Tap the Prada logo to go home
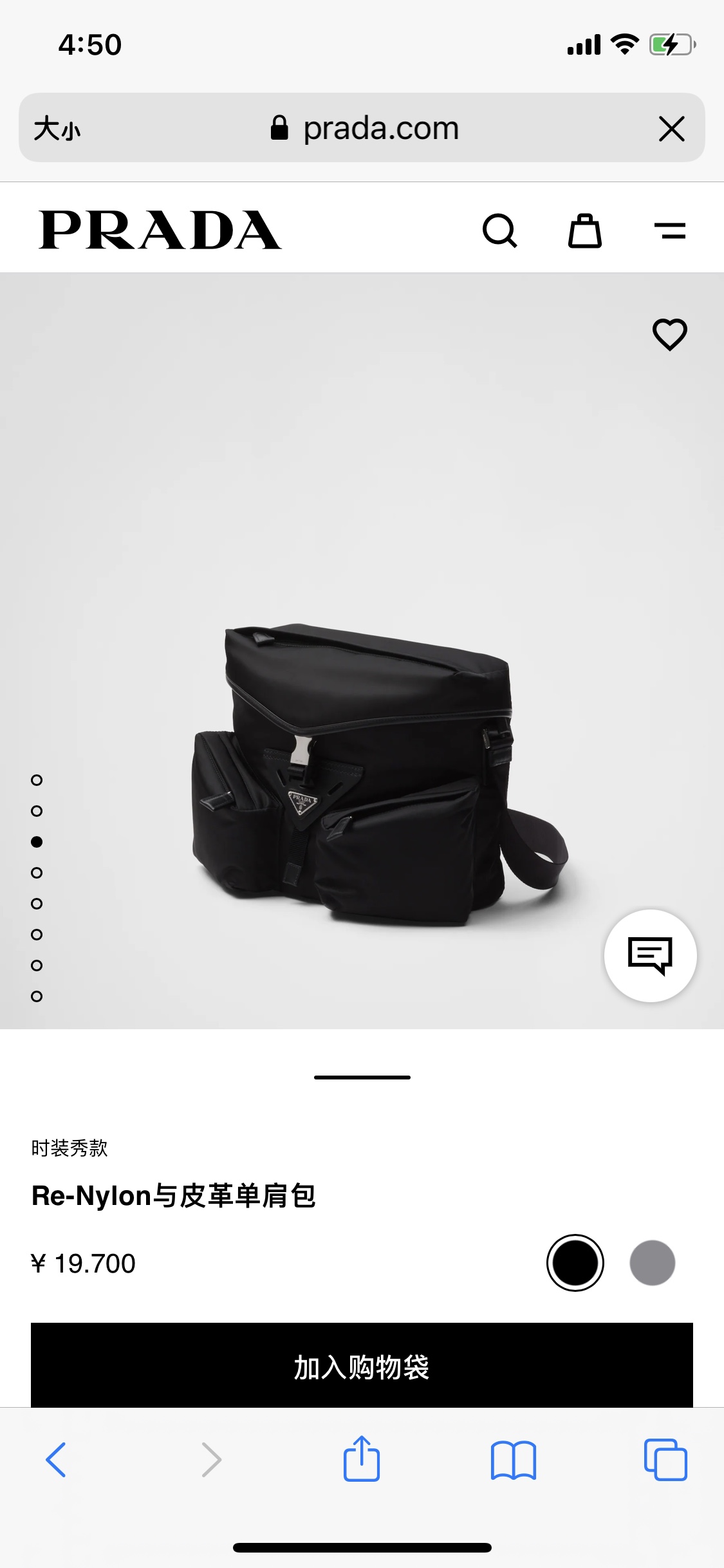The width and height of the screenshot is (724, 1568). point(160,230)
